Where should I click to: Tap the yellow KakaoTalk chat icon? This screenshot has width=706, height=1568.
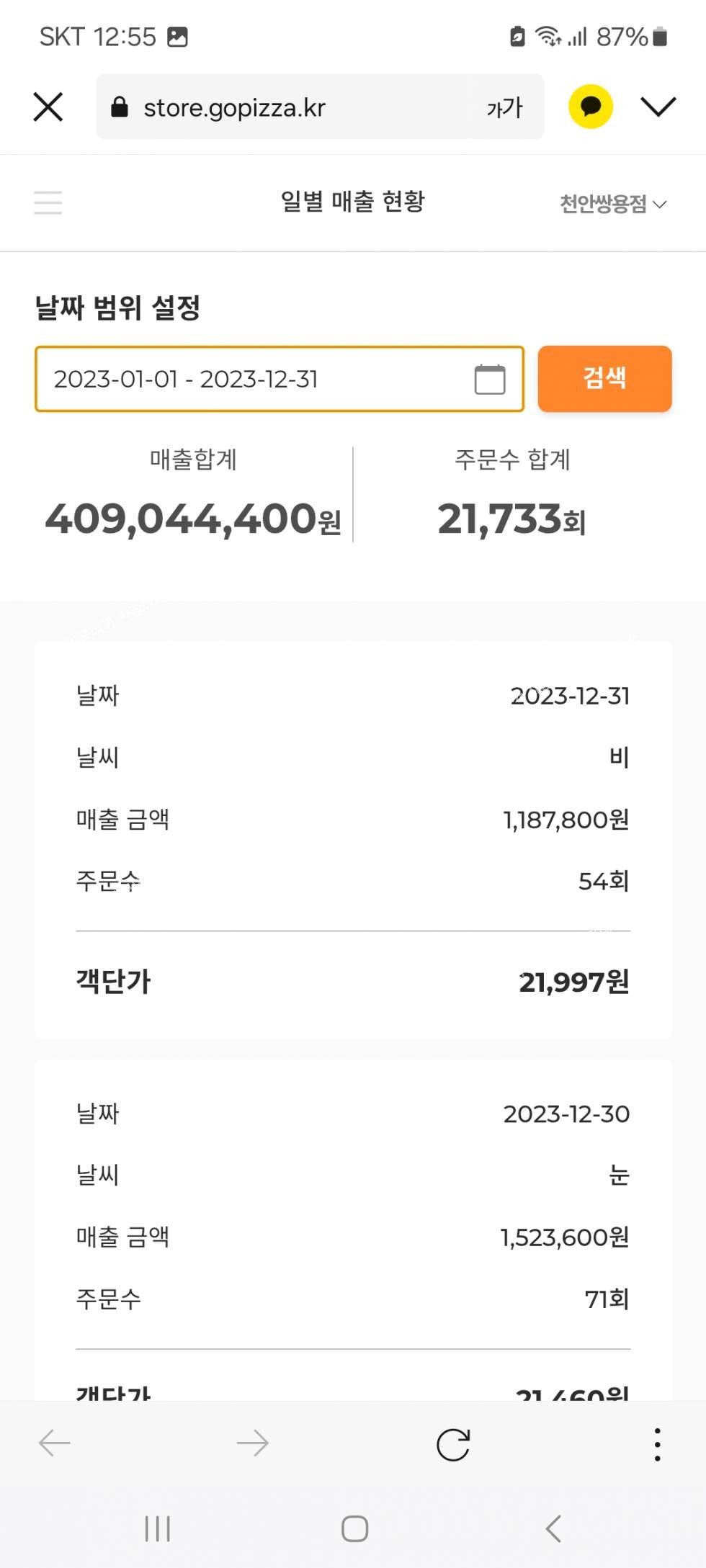coord(591,107)
